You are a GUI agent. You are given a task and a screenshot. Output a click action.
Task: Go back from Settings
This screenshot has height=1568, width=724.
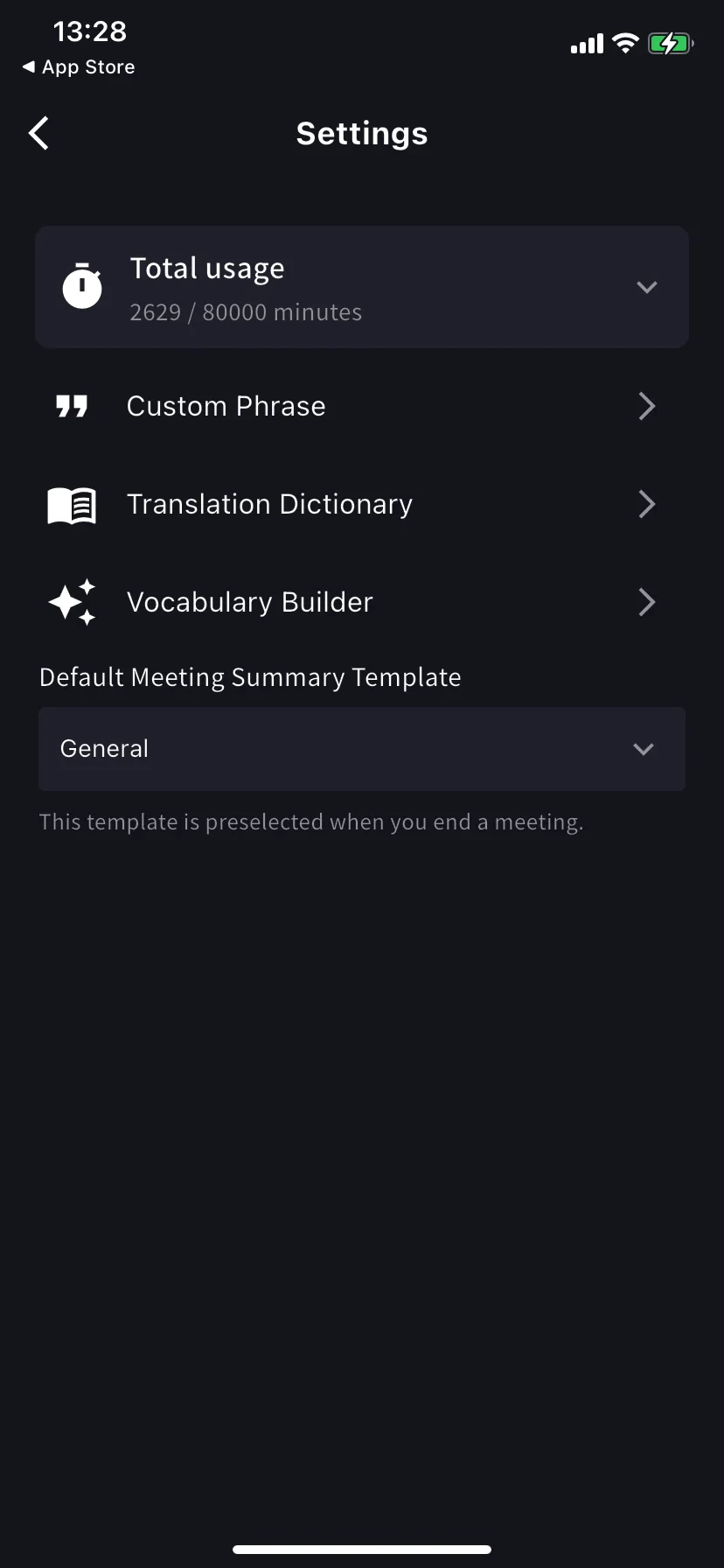[39, 134]
